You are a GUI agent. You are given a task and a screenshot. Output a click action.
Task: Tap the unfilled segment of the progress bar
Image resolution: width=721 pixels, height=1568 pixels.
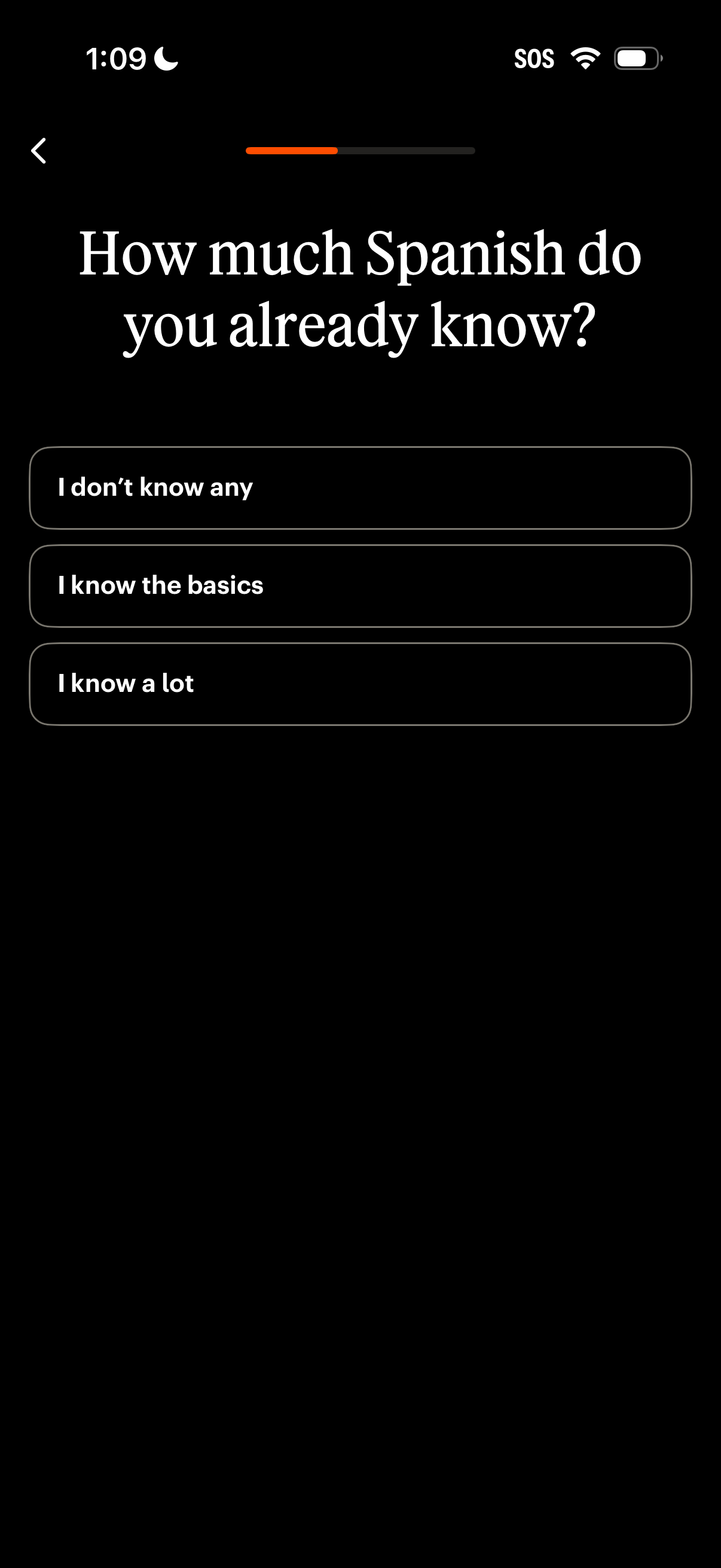pos(408,150)
